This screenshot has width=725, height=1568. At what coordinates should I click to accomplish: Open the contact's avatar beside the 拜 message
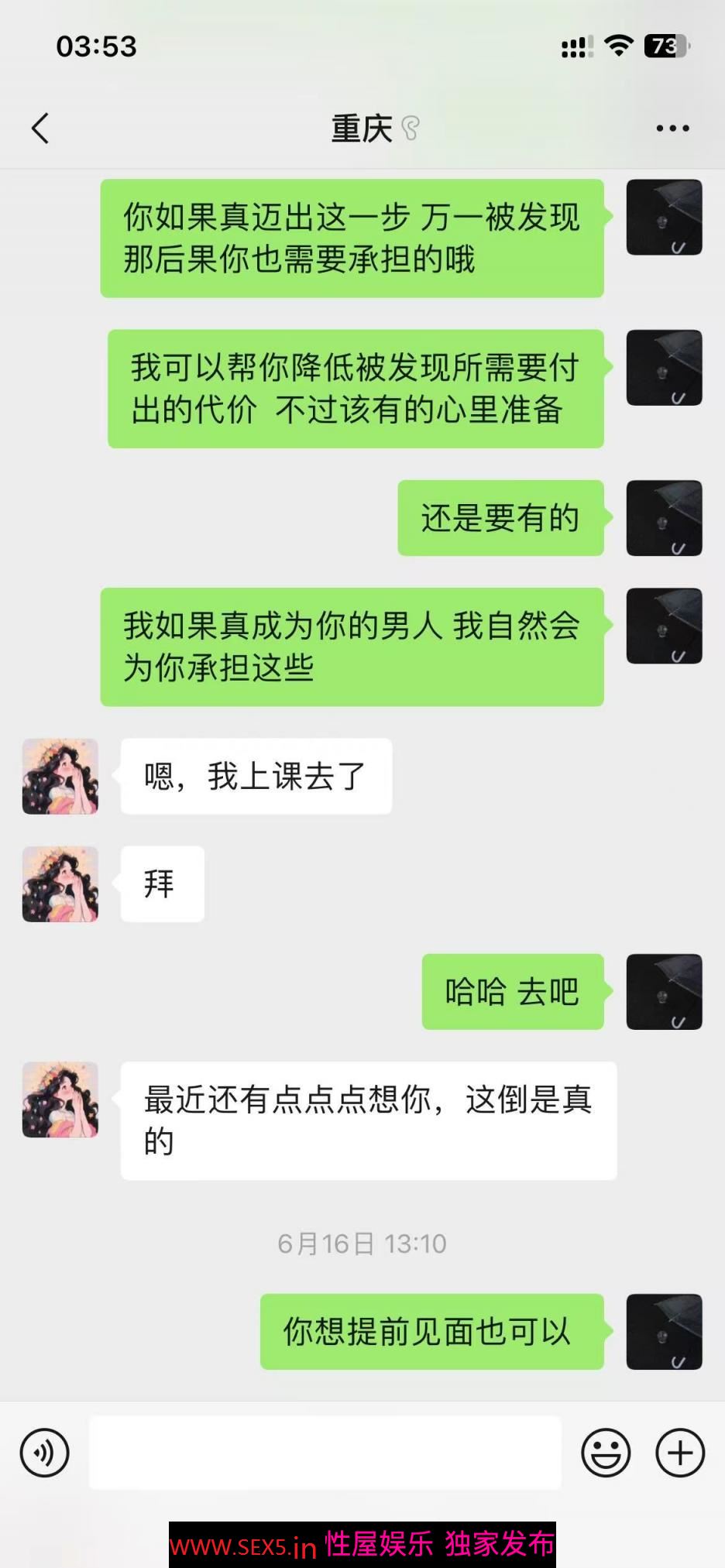coord(60,884)
